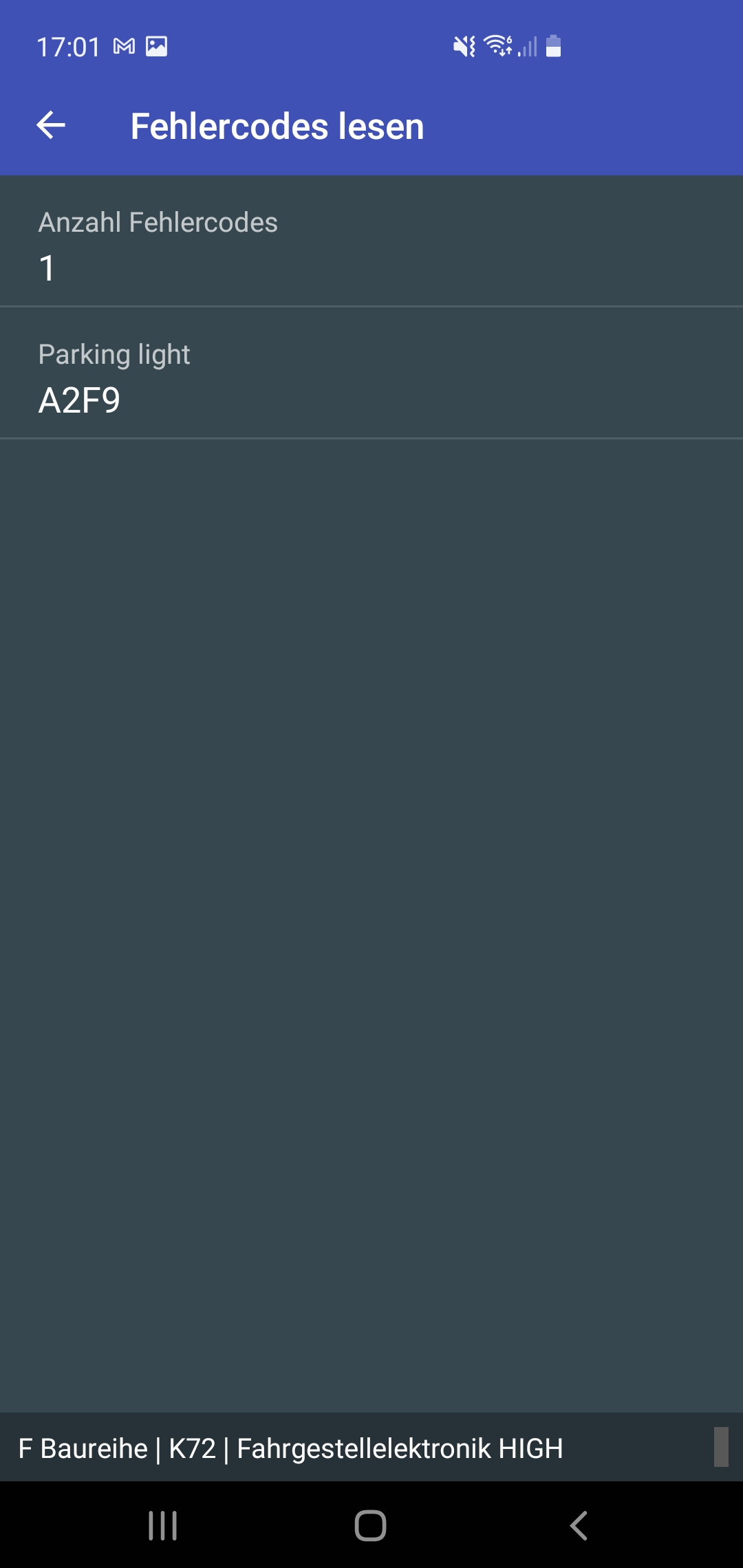Open the recent apps overview
Screen dimensions: 743x1568
[163, 1525]
